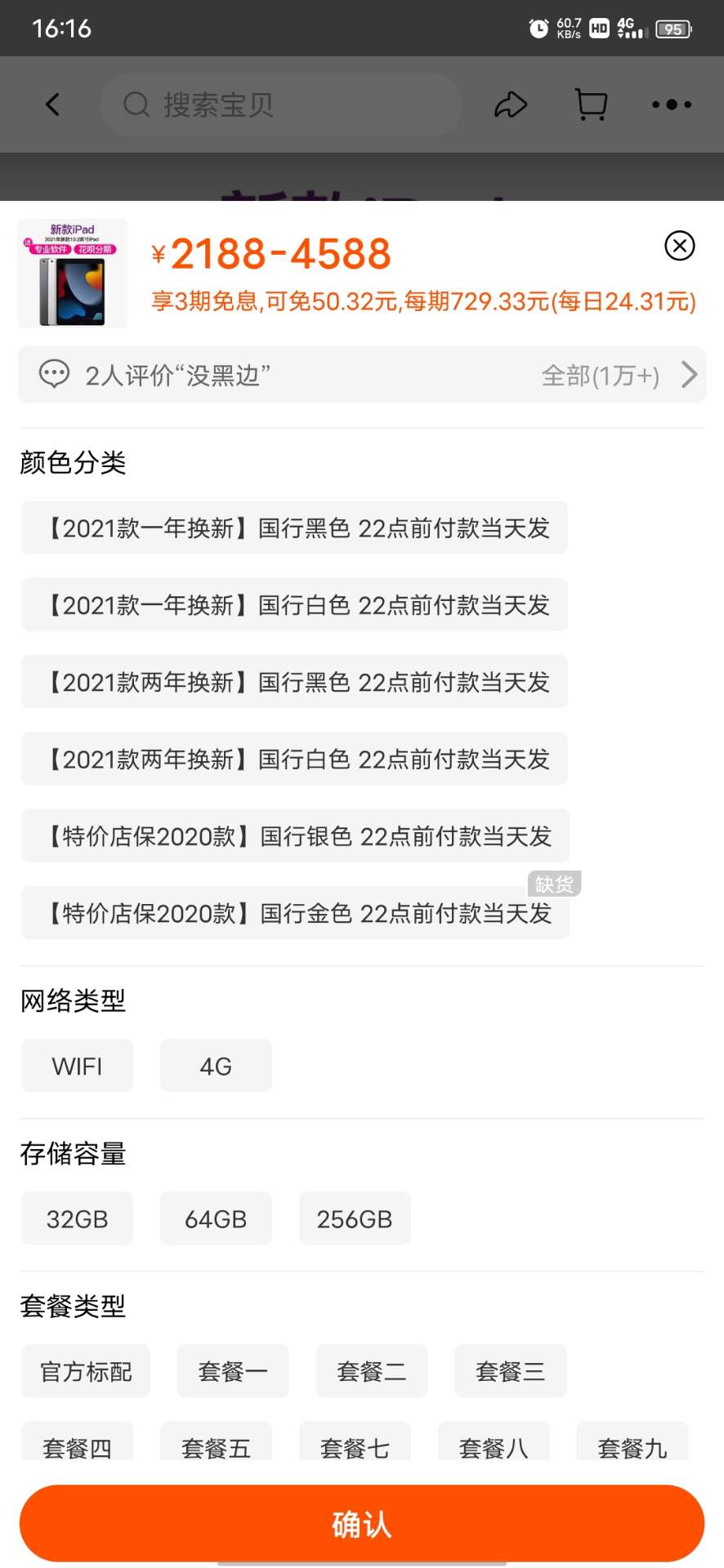The width and height of the screenshot is (724, 1568).
Task: Select 套餐一 package
Action: pos(233,1371)
